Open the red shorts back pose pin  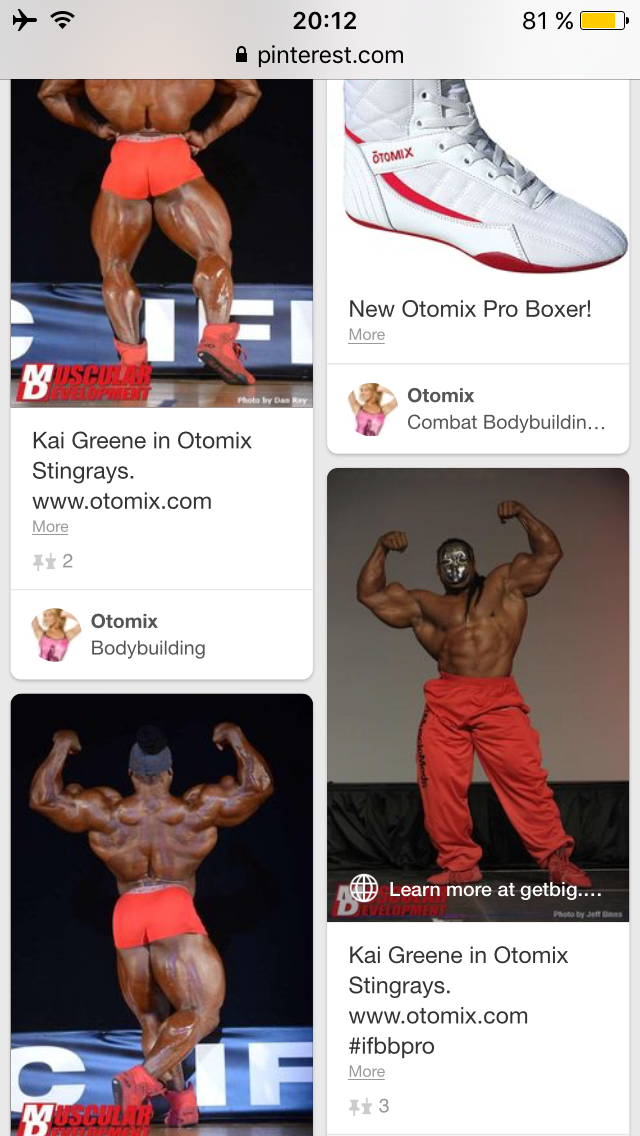[161, 240]
